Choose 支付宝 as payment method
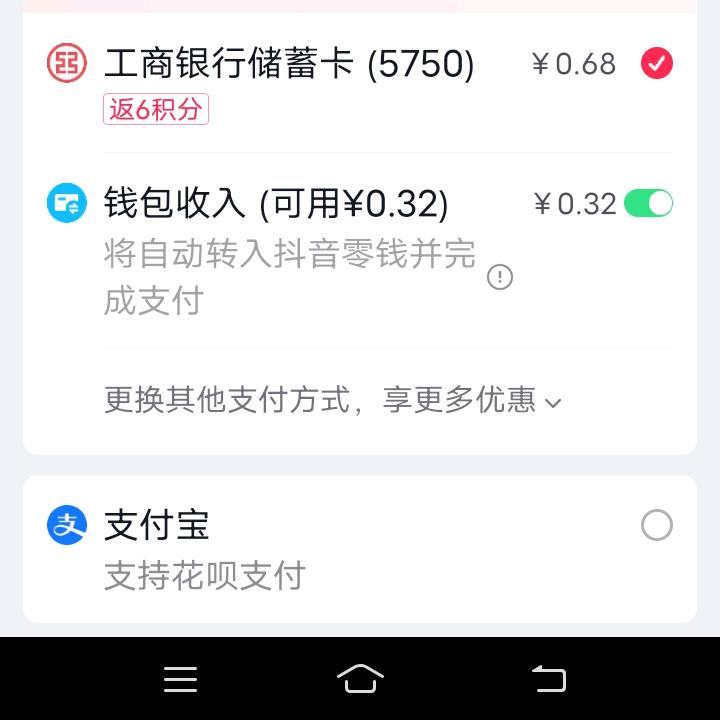Screen dimensions: 720x720 click(656, 525)
